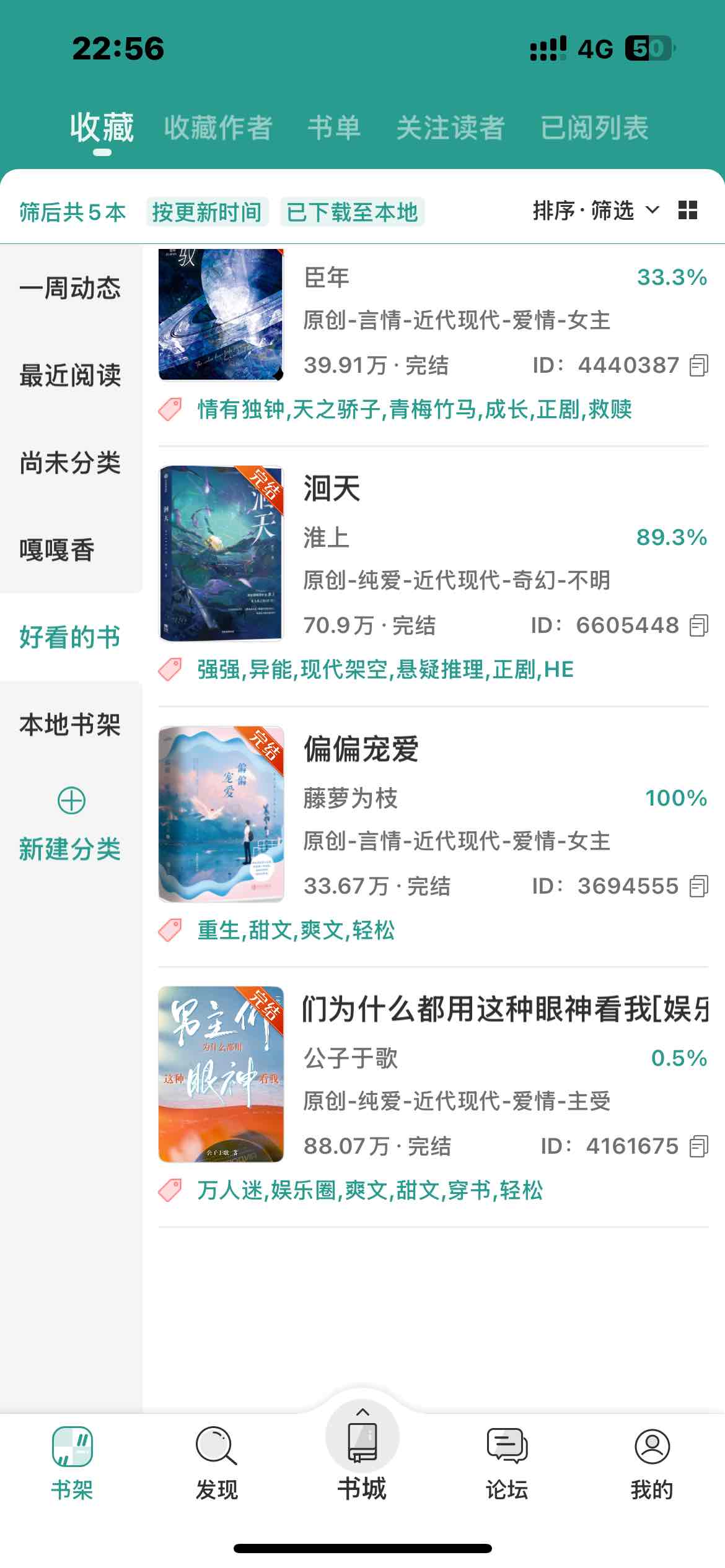
Task: Open the 本地书架 category
Action: point(71,725)
